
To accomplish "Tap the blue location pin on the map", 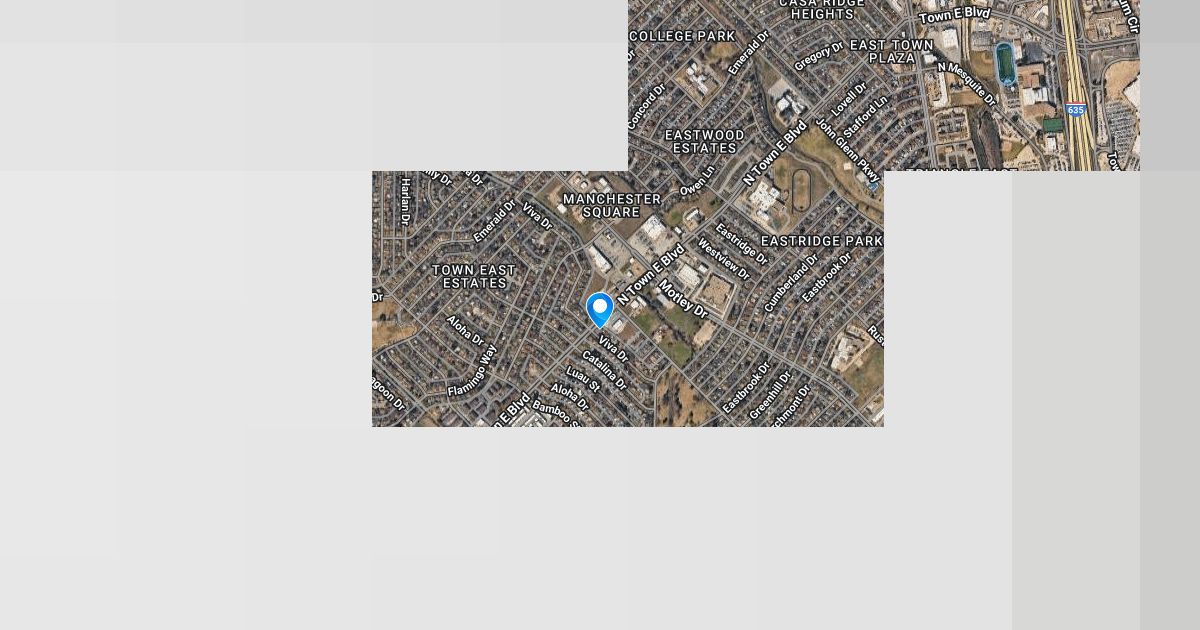I will (x=599, y=309).
